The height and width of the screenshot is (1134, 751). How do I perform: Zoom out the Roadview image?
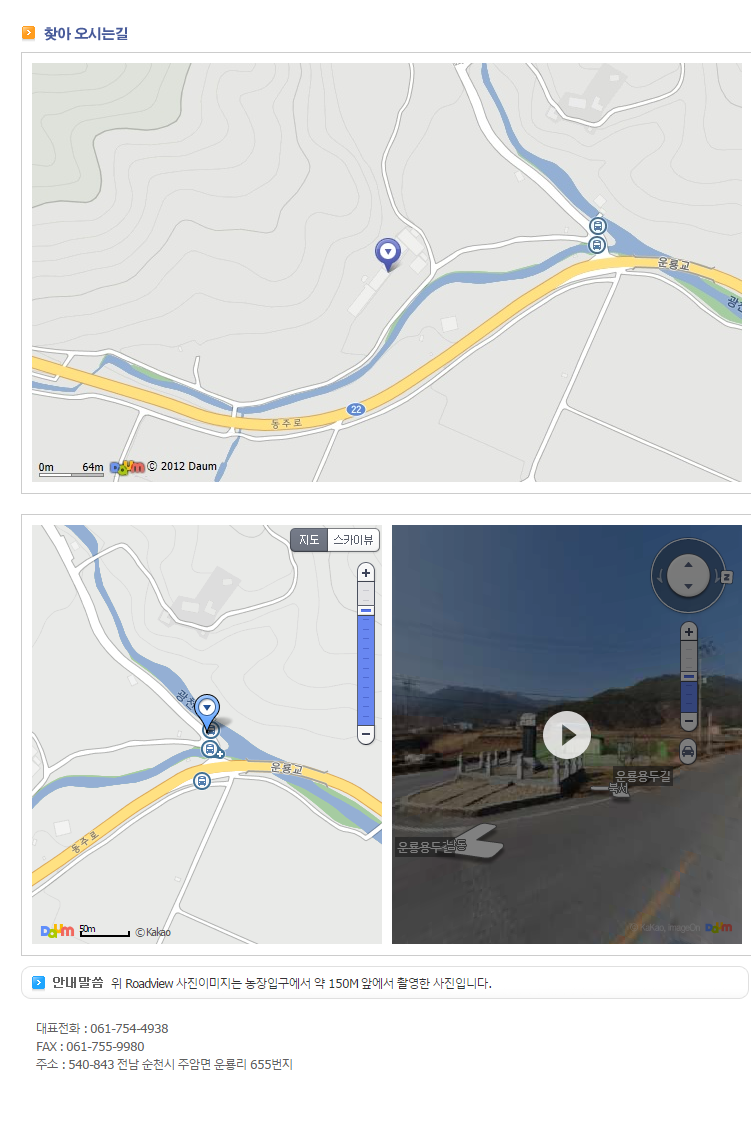pyautogui.click(x=689, y=720)
